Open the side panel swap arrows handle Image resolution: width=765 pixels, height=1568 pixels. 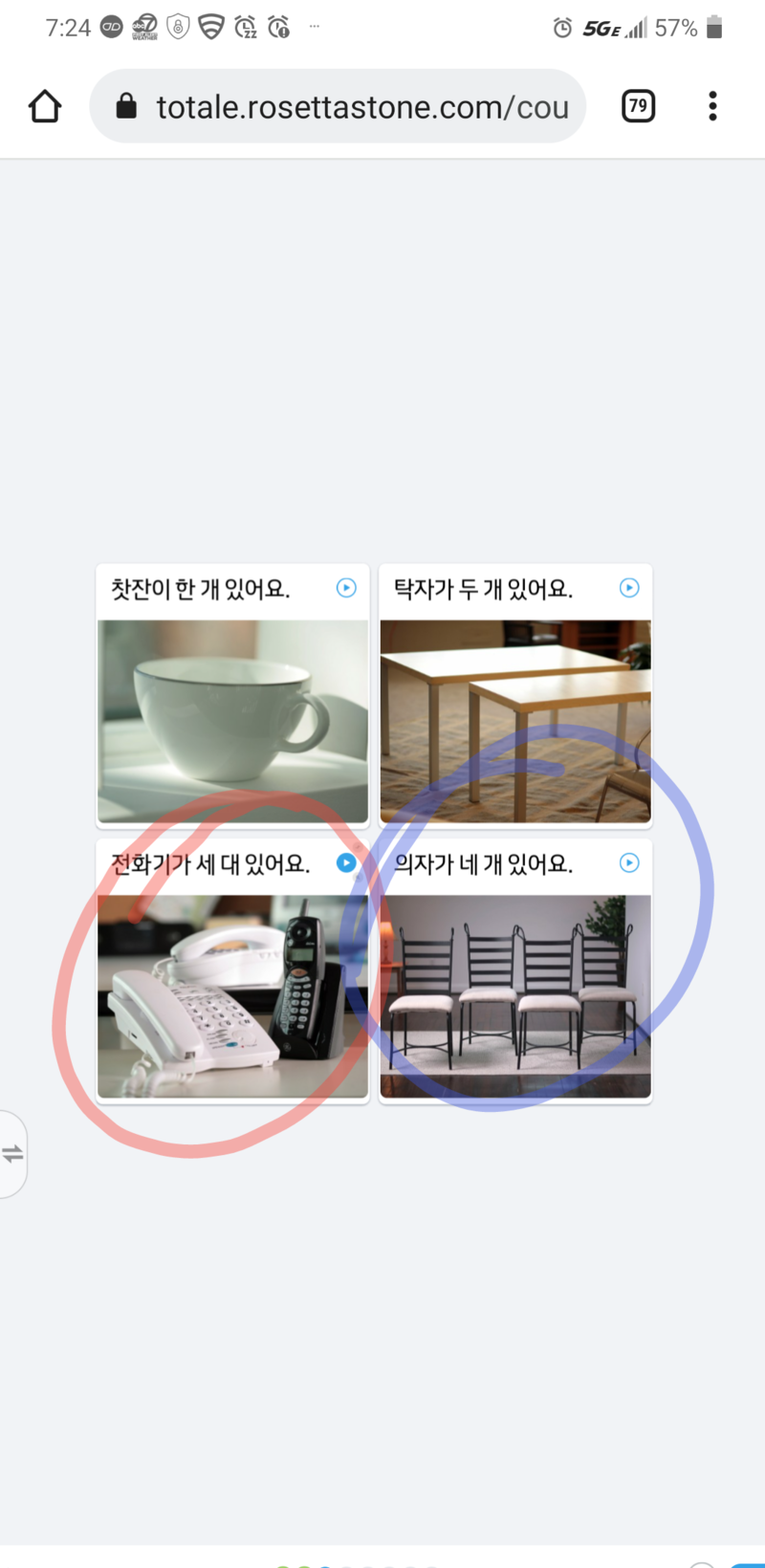point(12,1154)
